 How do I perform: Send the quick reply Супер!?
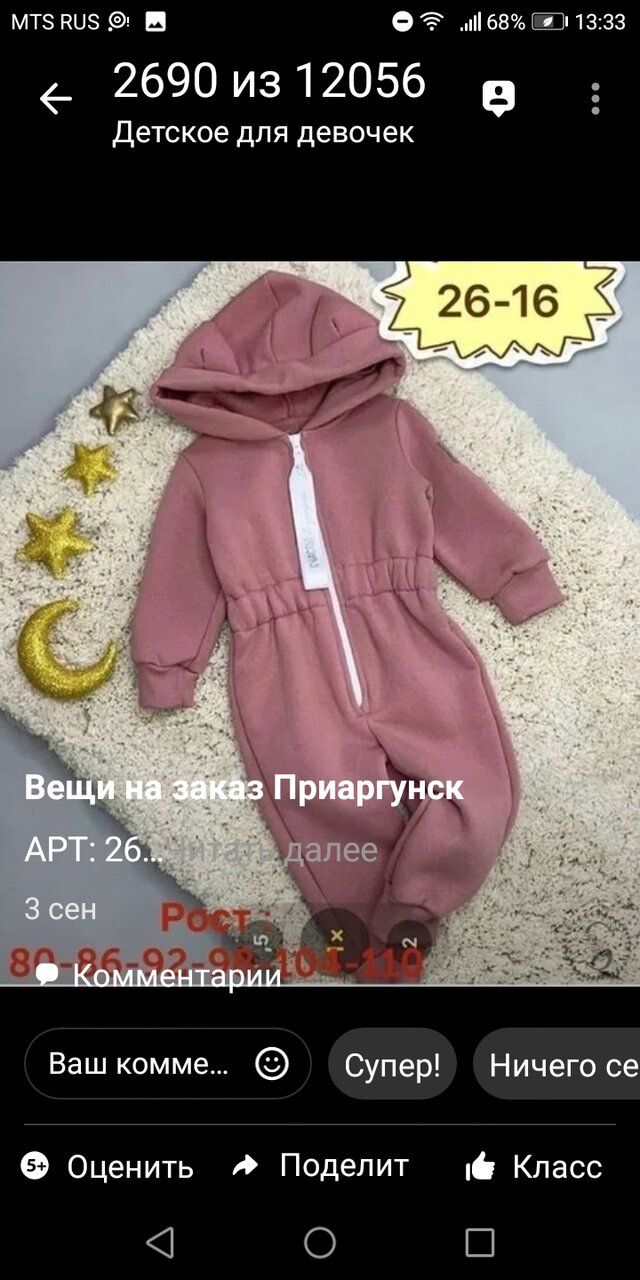392,1065
